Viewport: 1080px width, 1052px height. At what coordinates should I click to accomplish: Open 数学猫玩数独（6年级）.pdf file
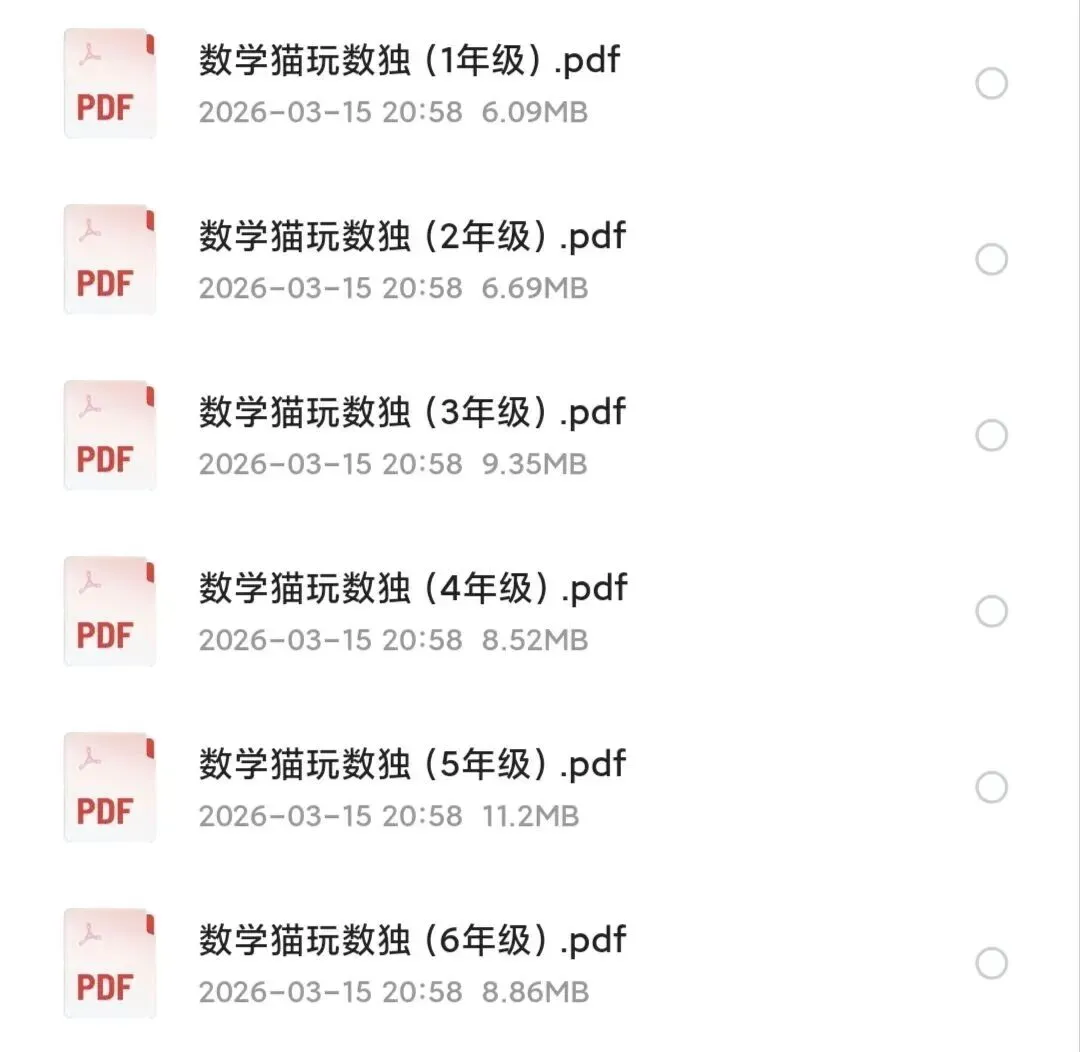pyautogui.click(x=410, y=940)
